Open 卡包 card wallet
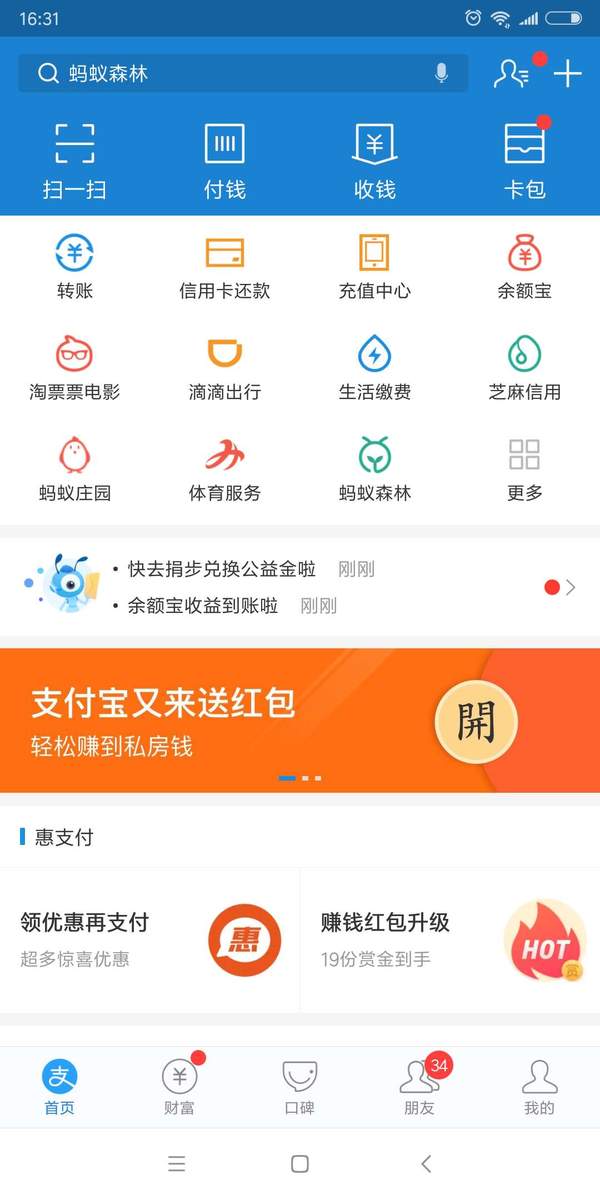 pyautogui.click(x=525, y=160)
